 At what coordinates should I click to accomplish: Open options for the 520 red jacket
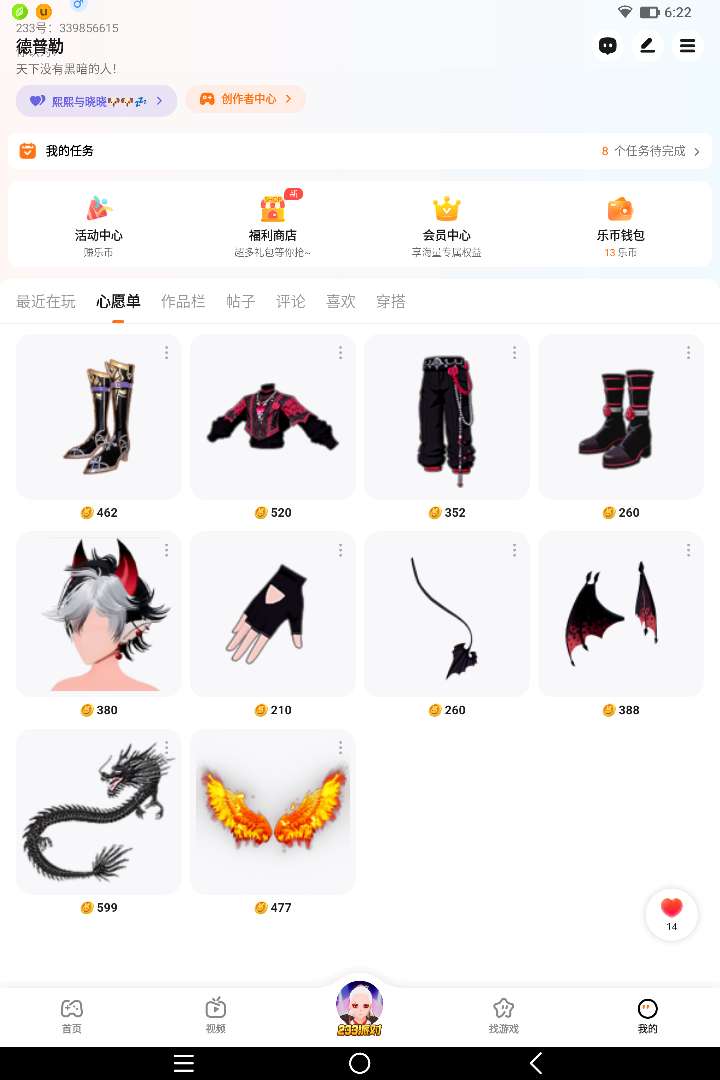pos(340,353)
